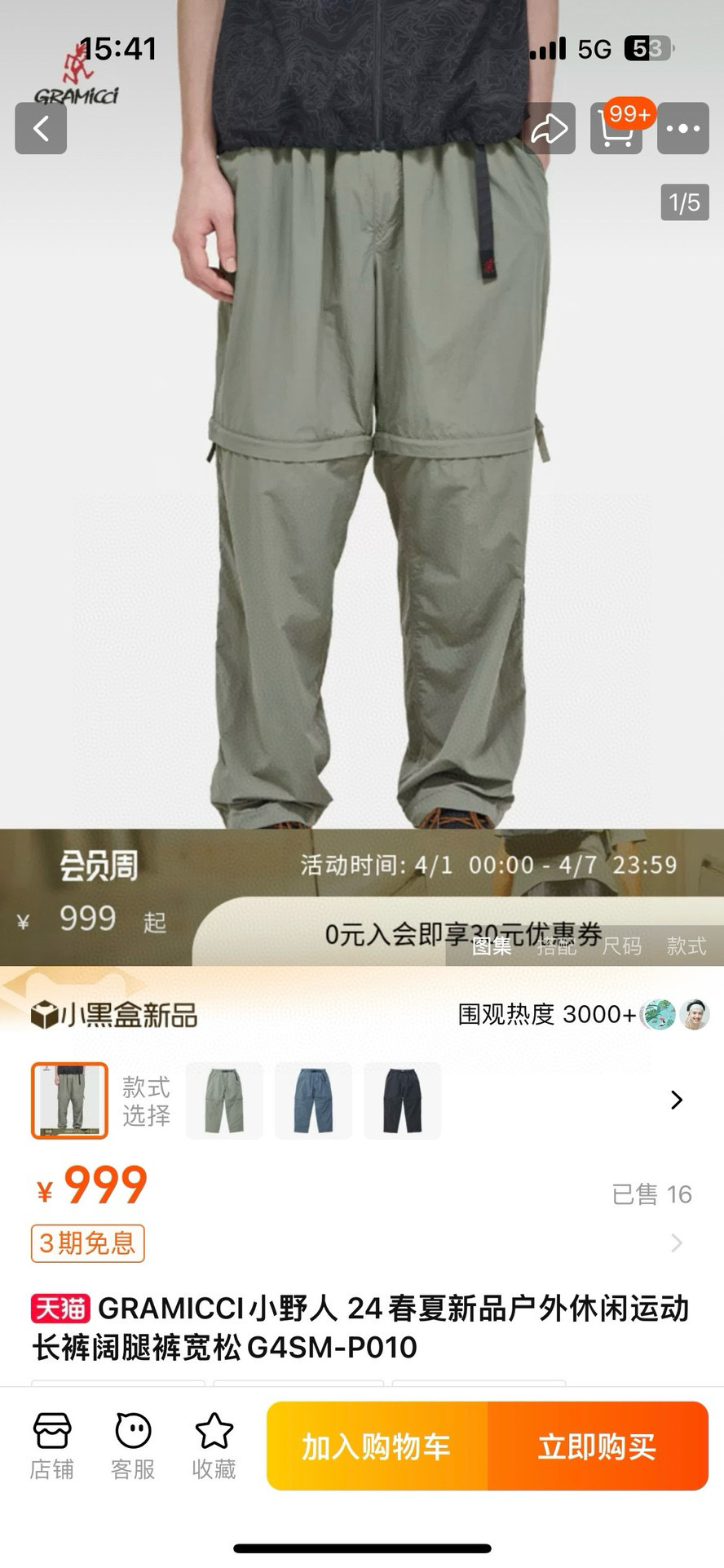The height and width of the screenshot is (1568, 724).
Task: Select the green pants style thumbnail
Action: tap(224, 1101)
